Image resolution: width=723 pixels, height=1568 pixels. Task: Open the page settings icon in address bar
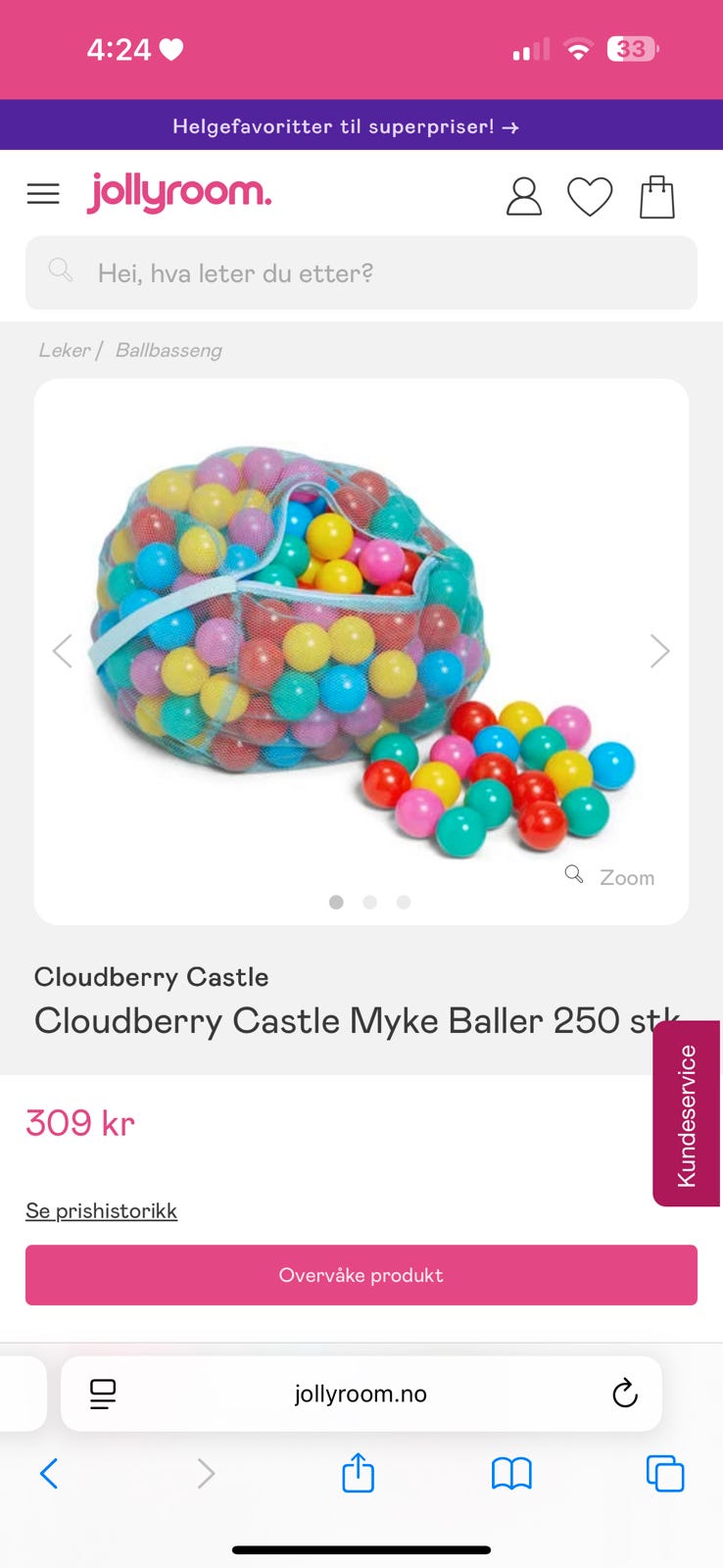(x=102, y=1394)
